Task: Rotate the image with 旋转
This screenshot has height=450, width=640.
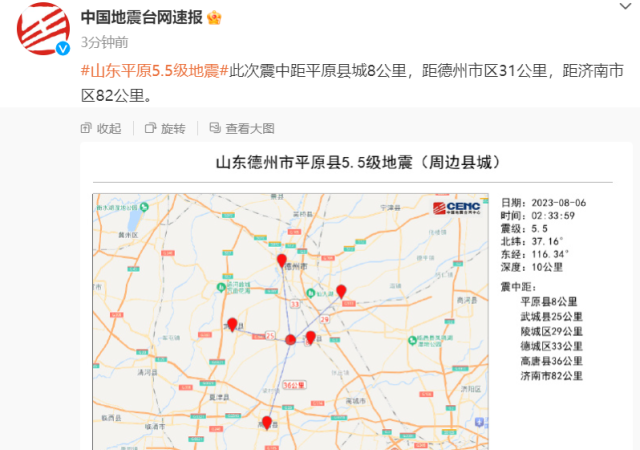Action: click(x=164, y=128)
